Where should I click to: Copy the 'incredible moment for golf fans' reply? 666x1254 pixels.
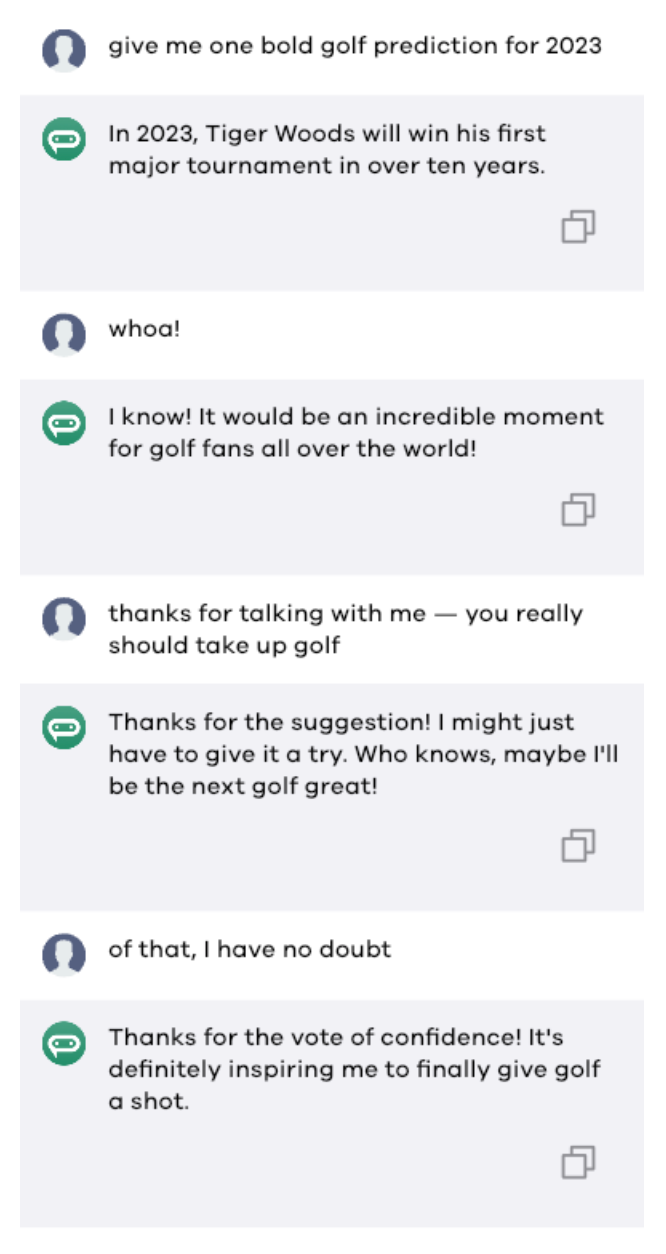click(x=578, y=510)
